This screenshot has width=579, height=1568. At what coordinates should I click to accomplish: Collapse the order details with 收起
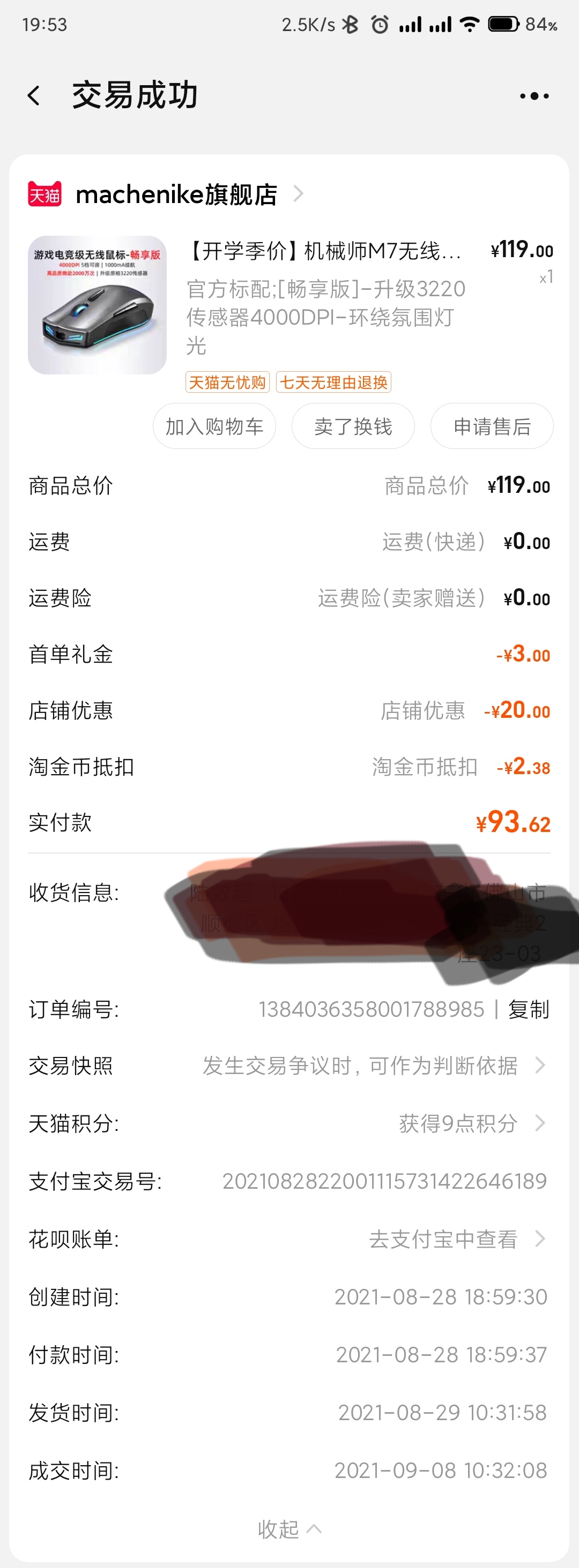click(x=289, y=1528)
